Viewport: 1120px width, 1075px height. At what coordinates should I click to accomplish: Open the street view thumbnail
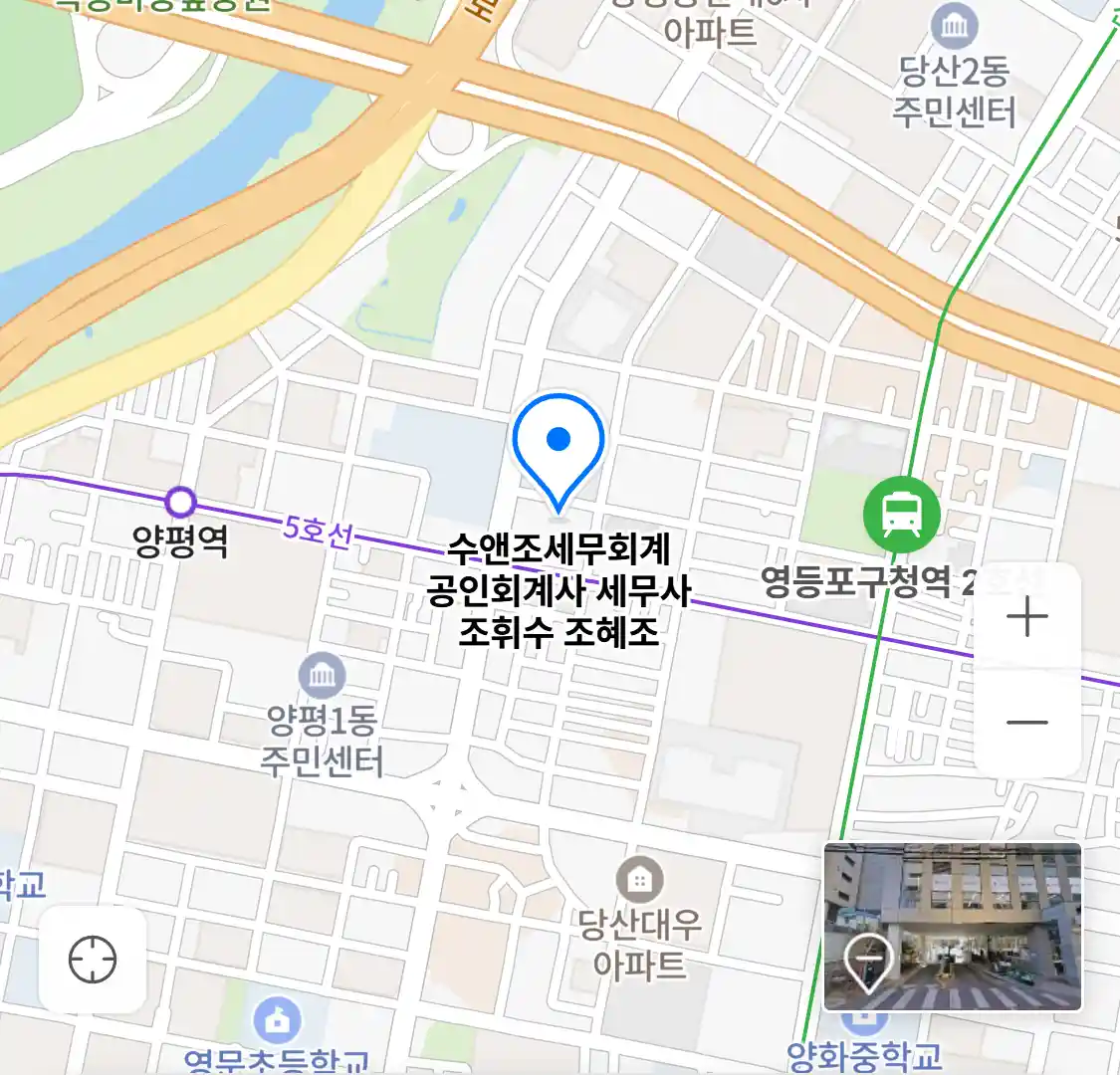point(952,927)
